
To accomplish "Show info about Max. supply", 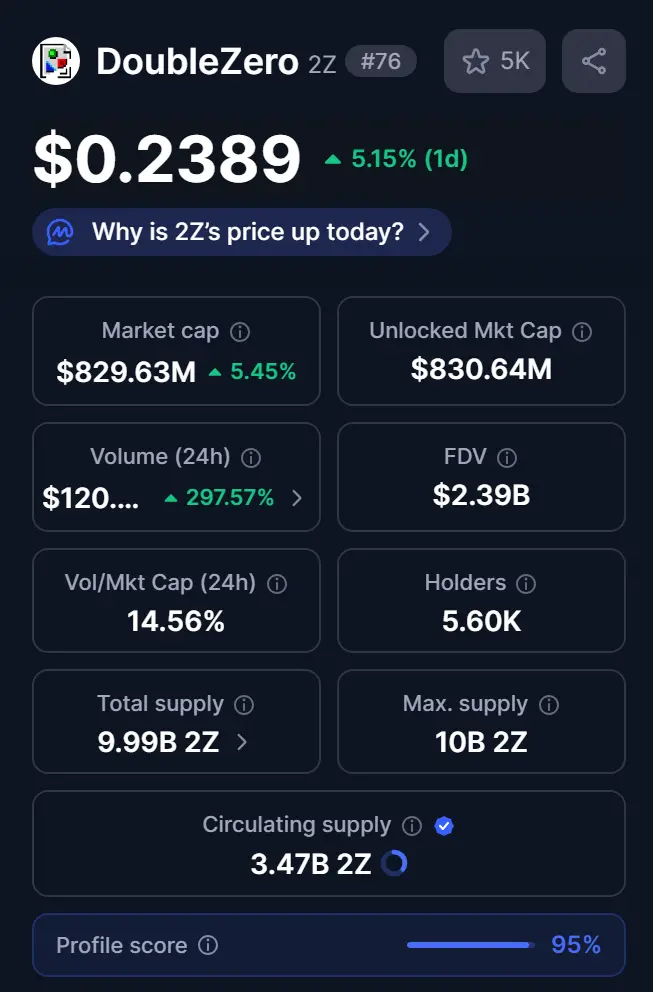I will pyautogui.click(x=549, y=705).
